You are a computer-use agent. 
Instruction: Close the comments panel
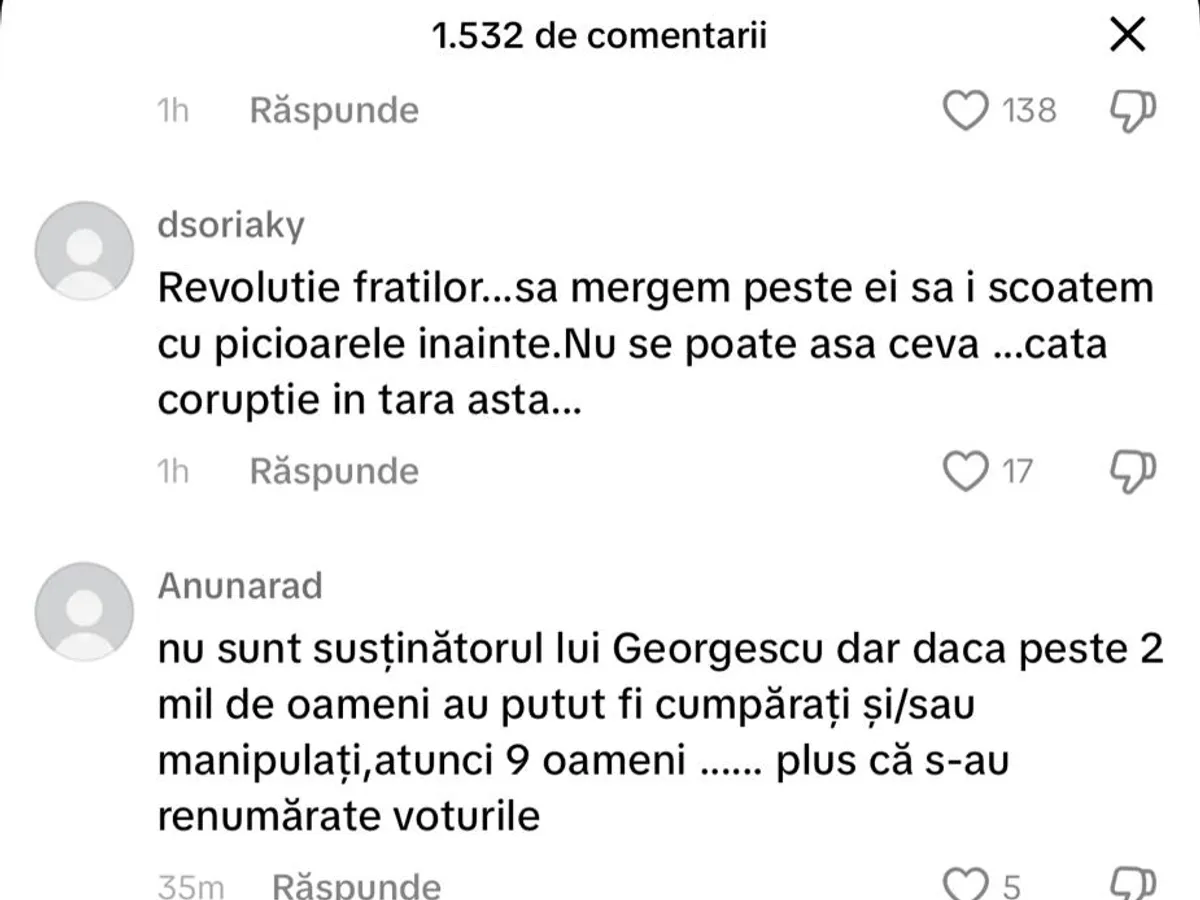pos(1128,36)
